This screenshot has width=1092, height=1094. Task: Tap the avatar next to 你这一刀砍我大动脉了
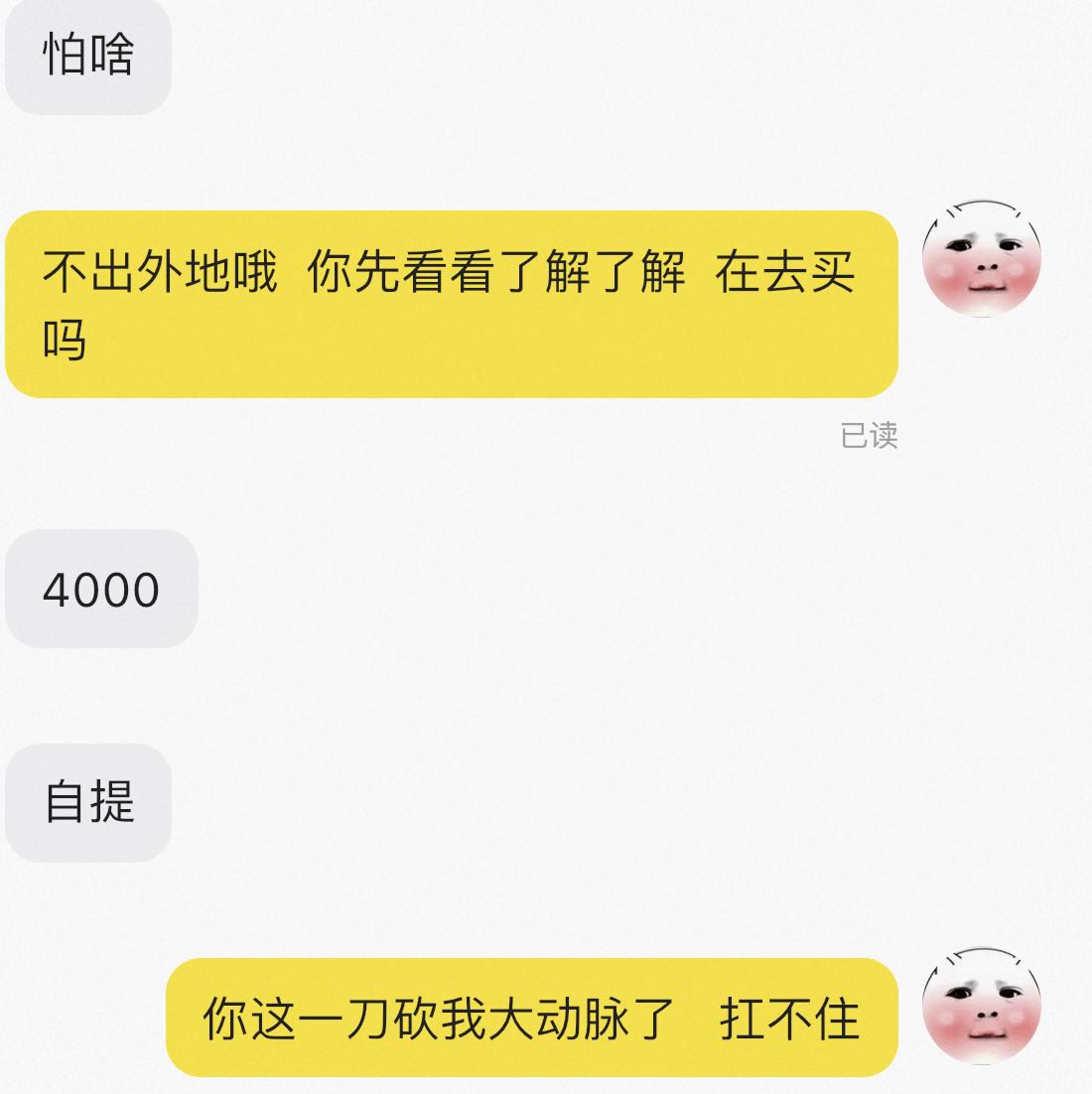(x=981, y=1006)
